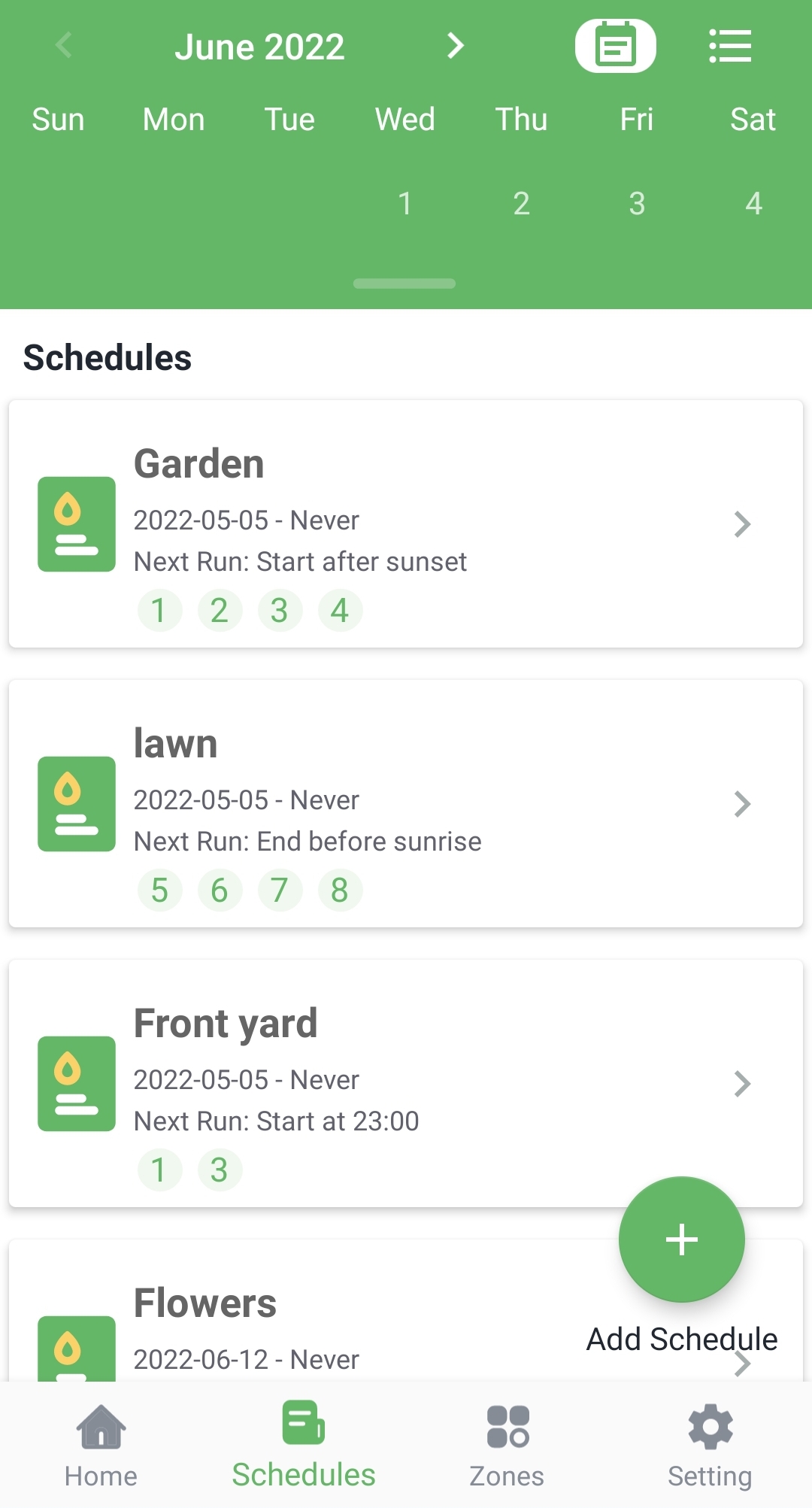Image resolution: width=812 pixels, height=1508 pixels.
Task: View Front yard schedule details
Action: (406, 1083)
